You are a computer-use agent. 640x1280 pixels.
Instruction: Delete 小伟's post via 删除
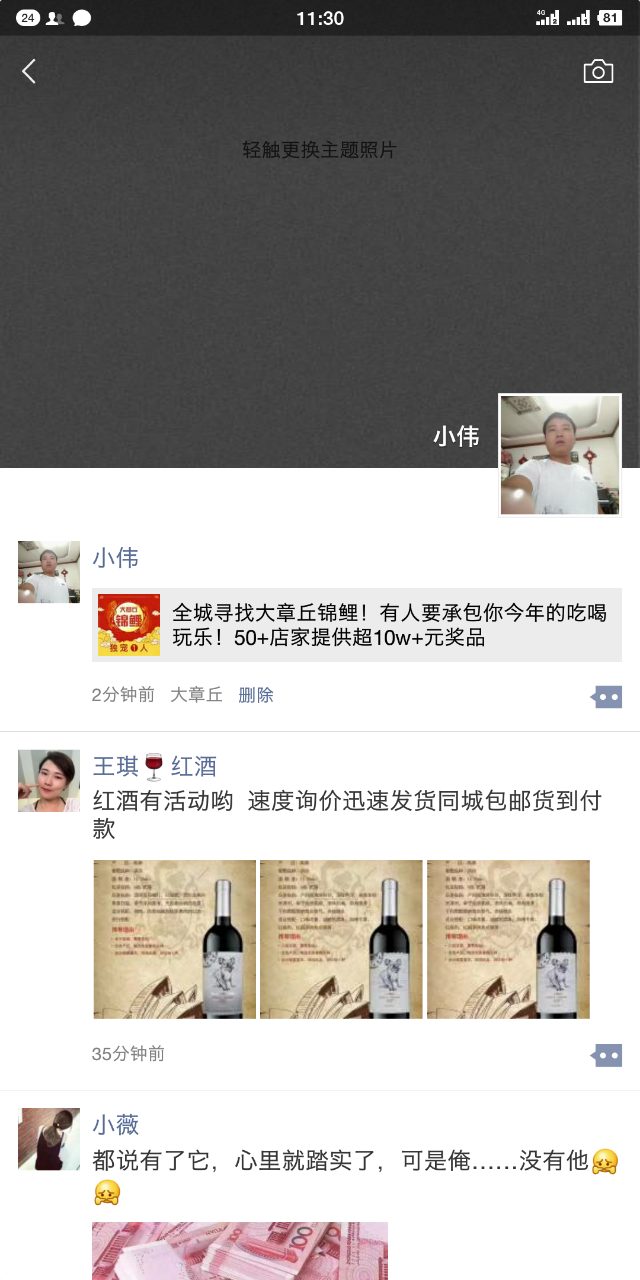256,695
